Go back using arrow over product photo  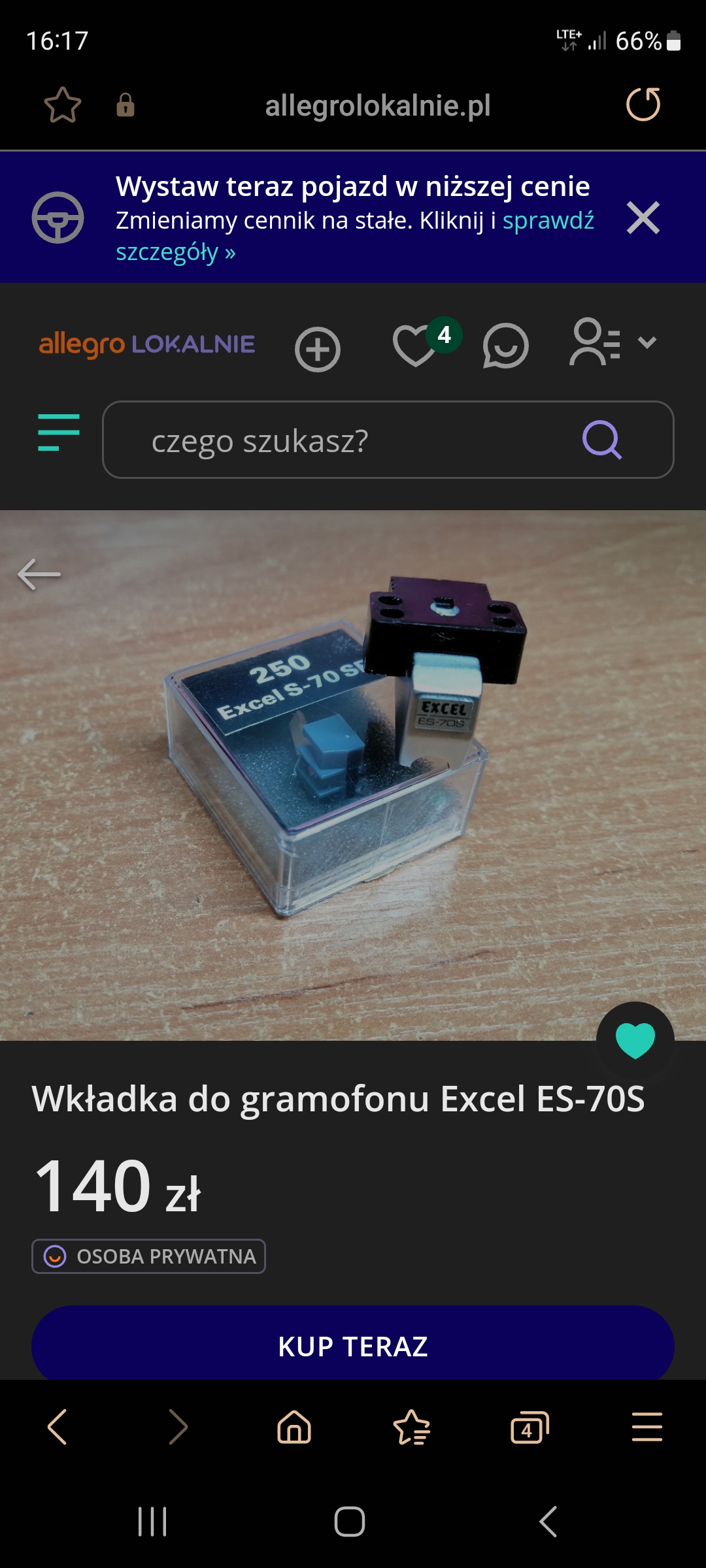[x=39, y=574]
